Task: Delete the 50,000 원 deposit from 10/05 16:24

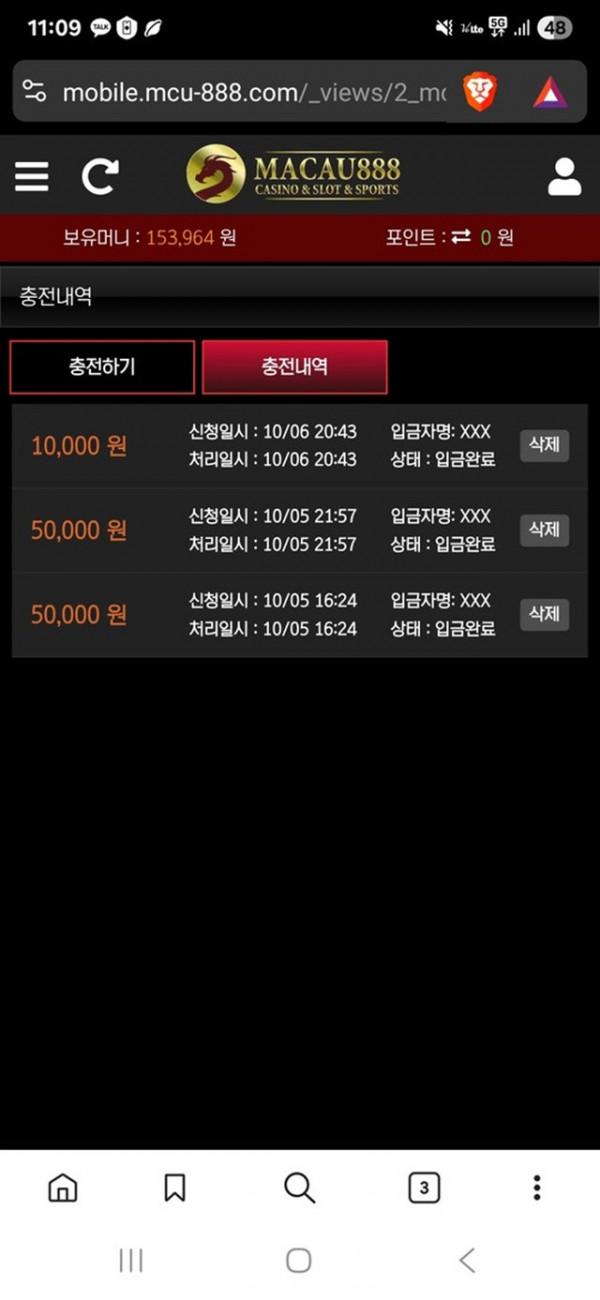Action: tap(544, 614)
